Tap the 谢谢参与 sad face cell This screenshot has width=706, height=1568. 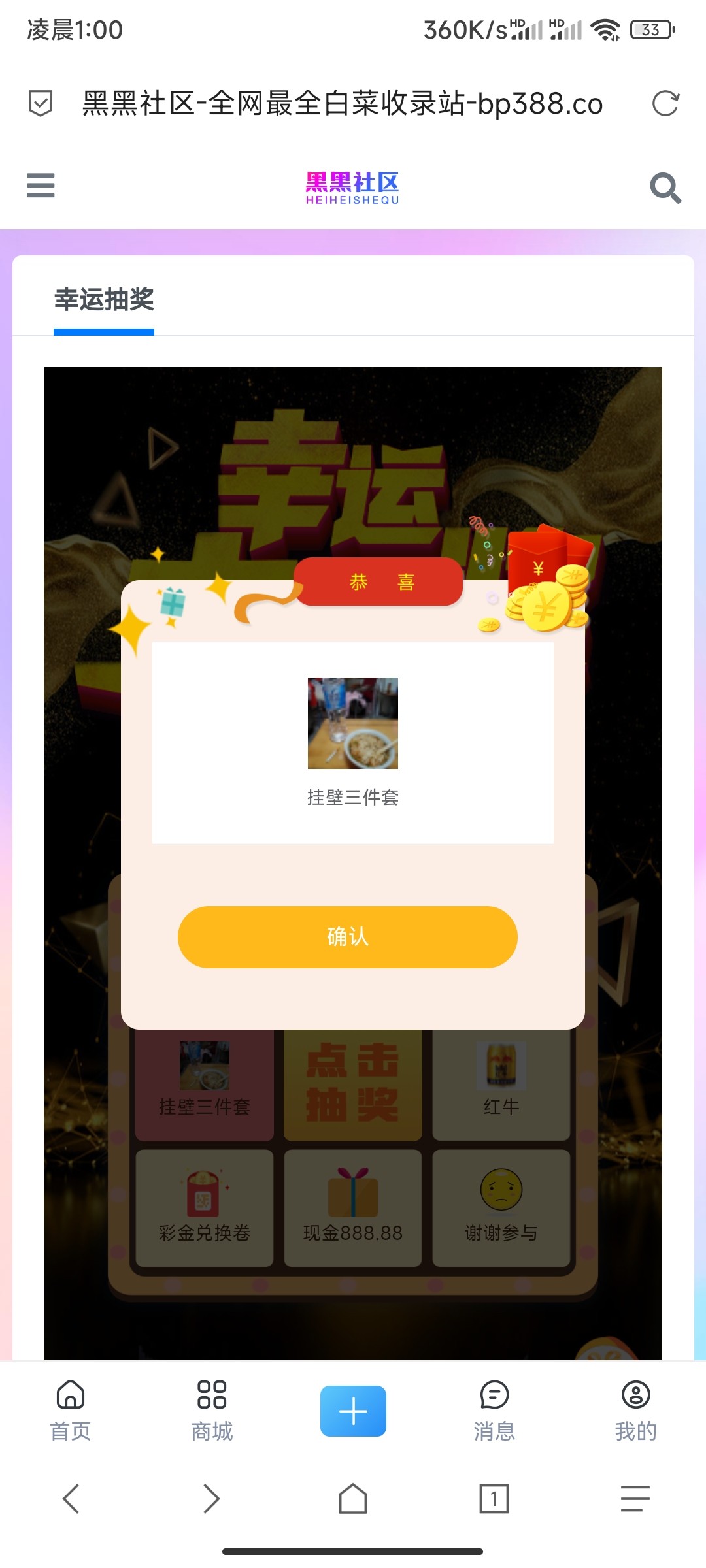pyautogui.click(x=501, y=1205)
